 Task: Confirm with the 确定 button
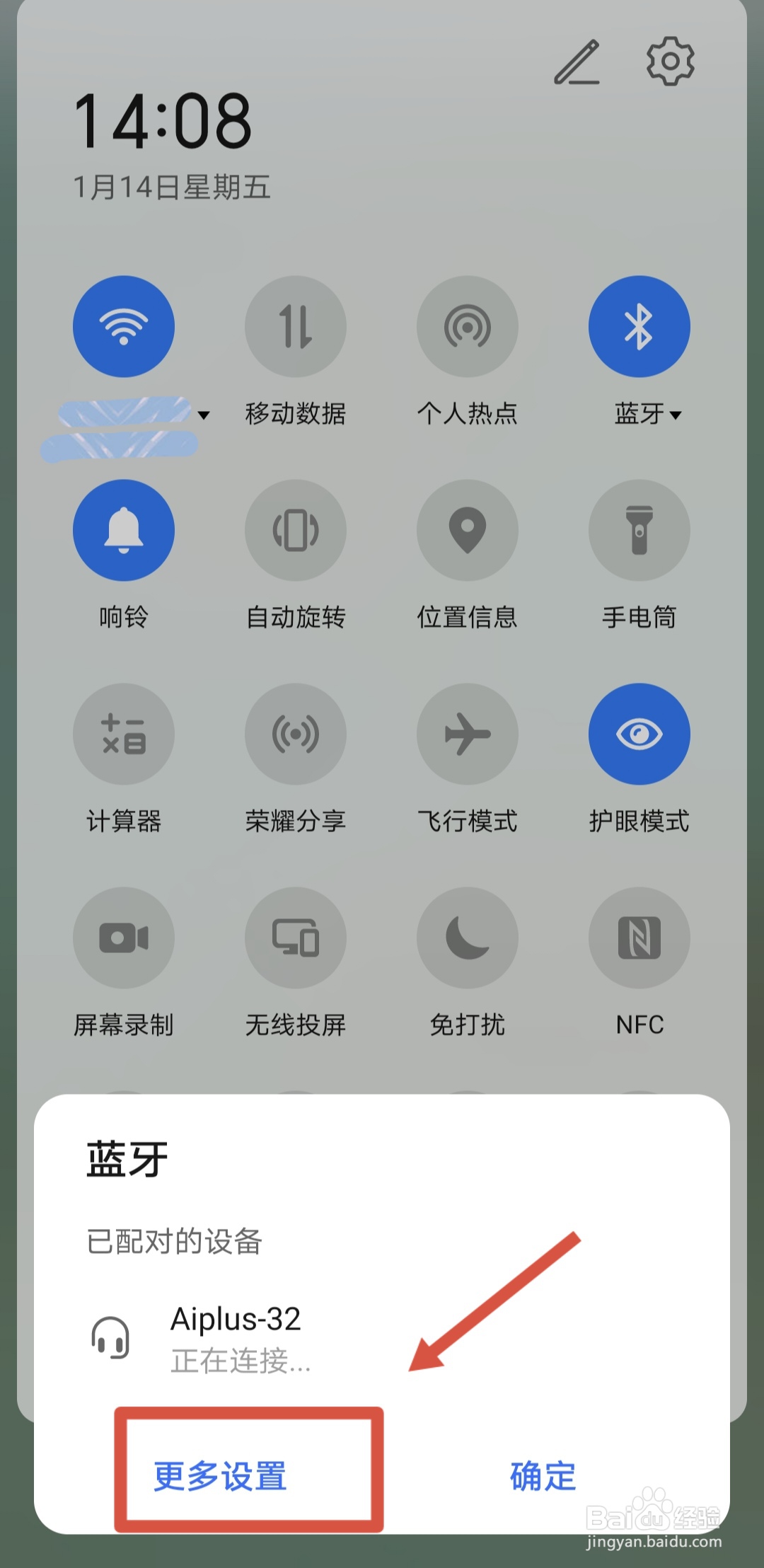coord(541,1475)
